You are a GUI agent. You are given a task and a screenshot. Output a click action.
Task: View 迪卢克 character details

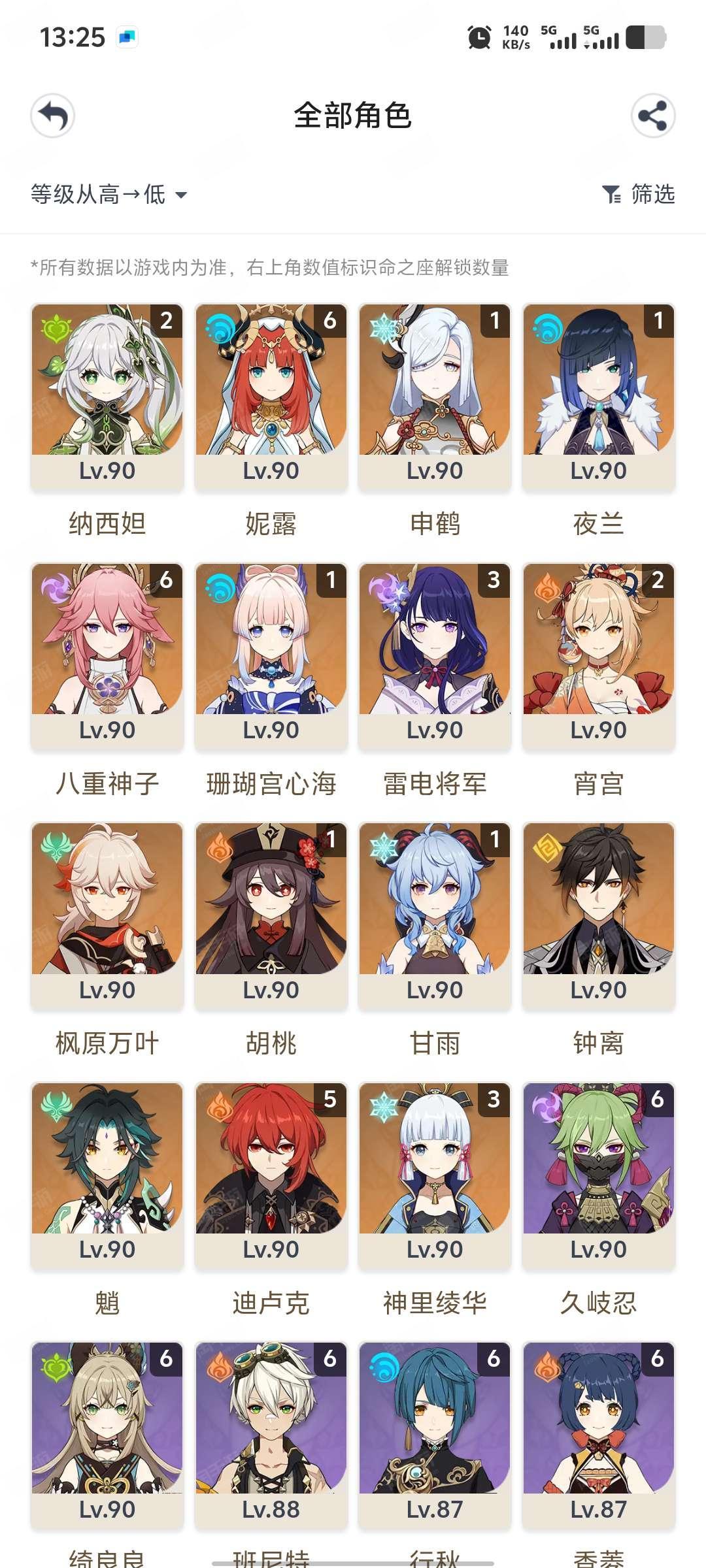coord(271,1174)
